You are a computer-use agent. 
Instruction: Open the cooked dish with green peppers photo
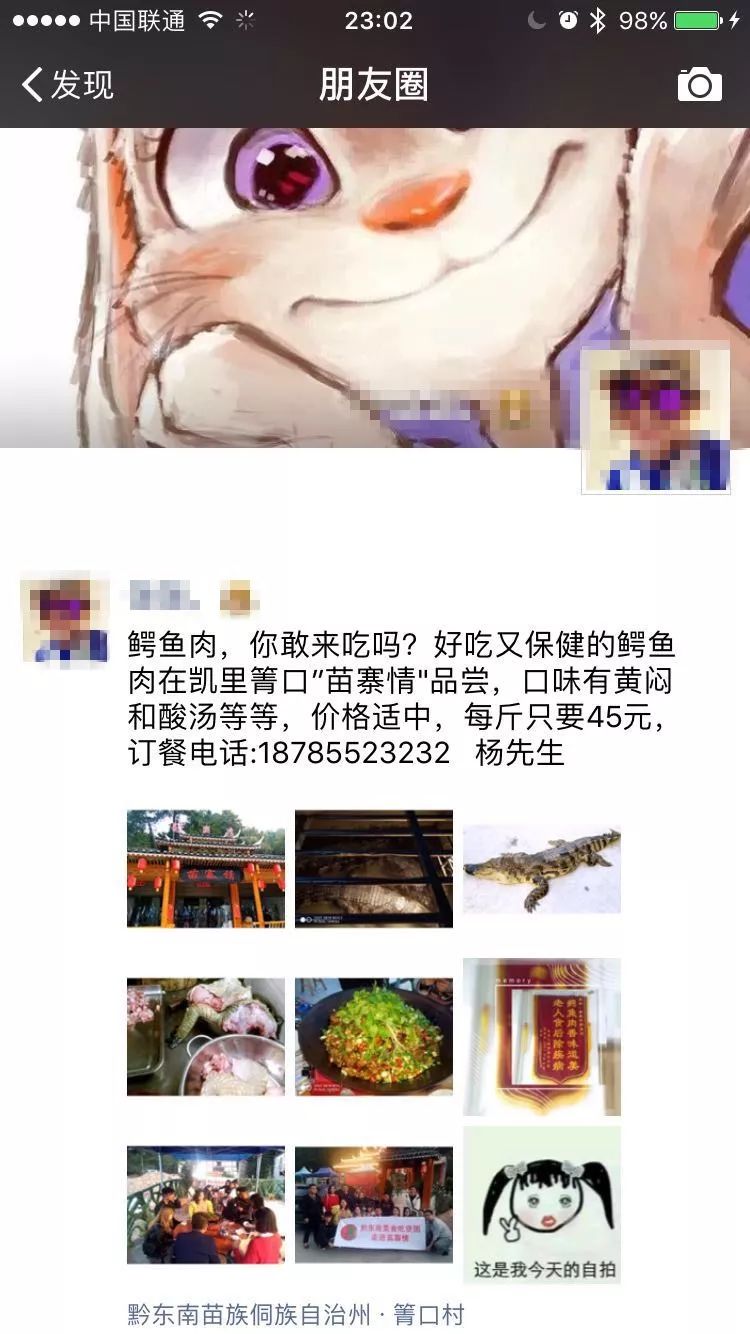coord(374,1037)
